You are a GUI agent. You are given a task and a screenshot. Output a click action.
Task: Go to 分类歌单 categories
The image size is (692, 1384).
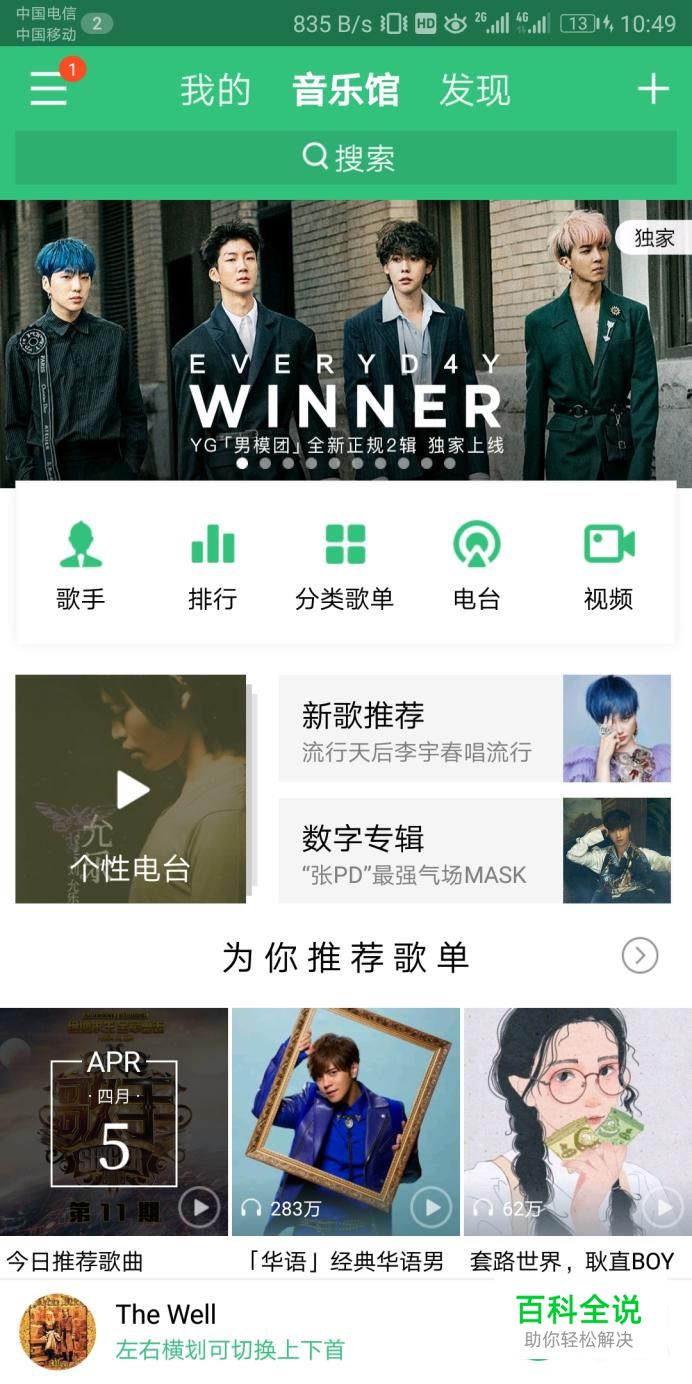point(345,566)
